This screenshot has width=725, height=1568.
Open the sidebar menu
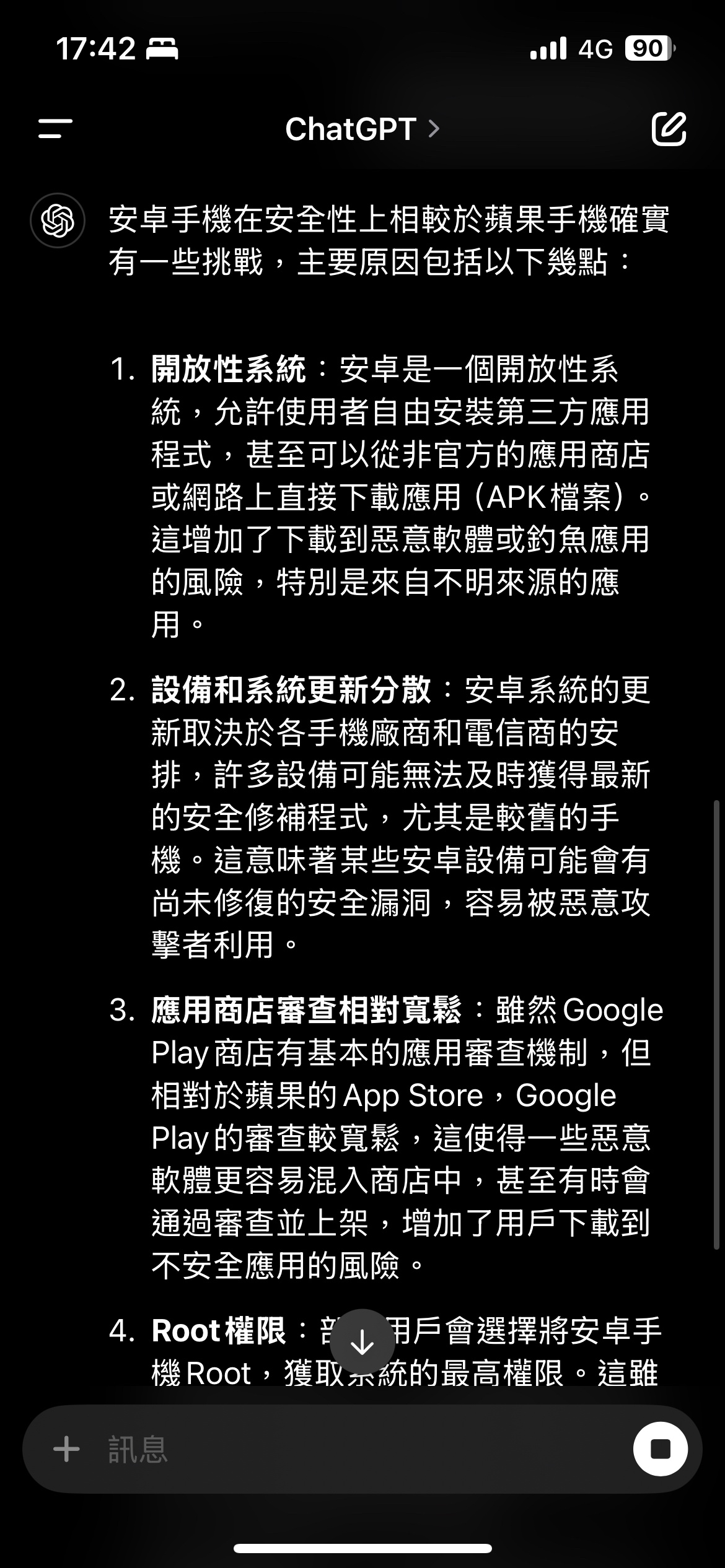tap(55, 129)
